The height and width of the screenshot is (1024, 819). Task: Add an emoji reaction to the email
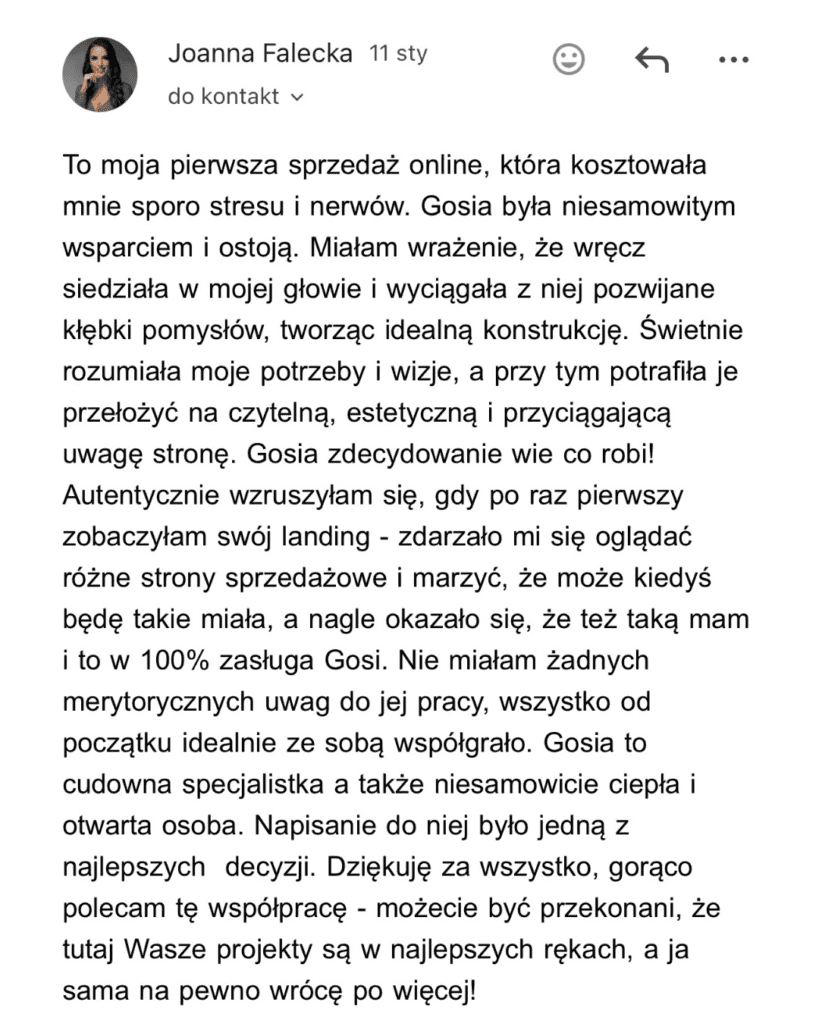click(x=570, y=59)
